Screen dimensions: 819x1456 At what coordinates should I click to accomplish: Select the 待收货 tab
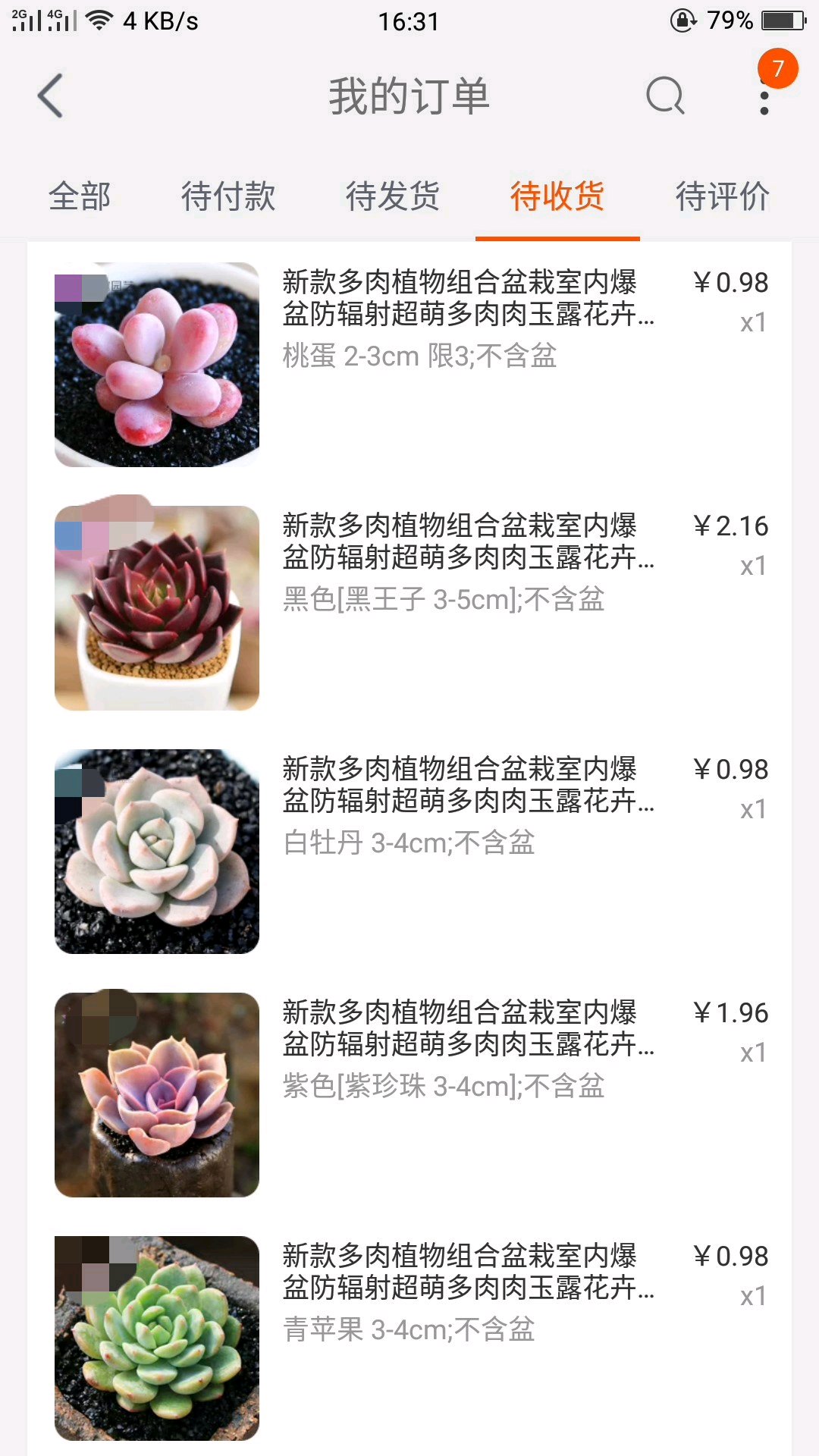557,196
